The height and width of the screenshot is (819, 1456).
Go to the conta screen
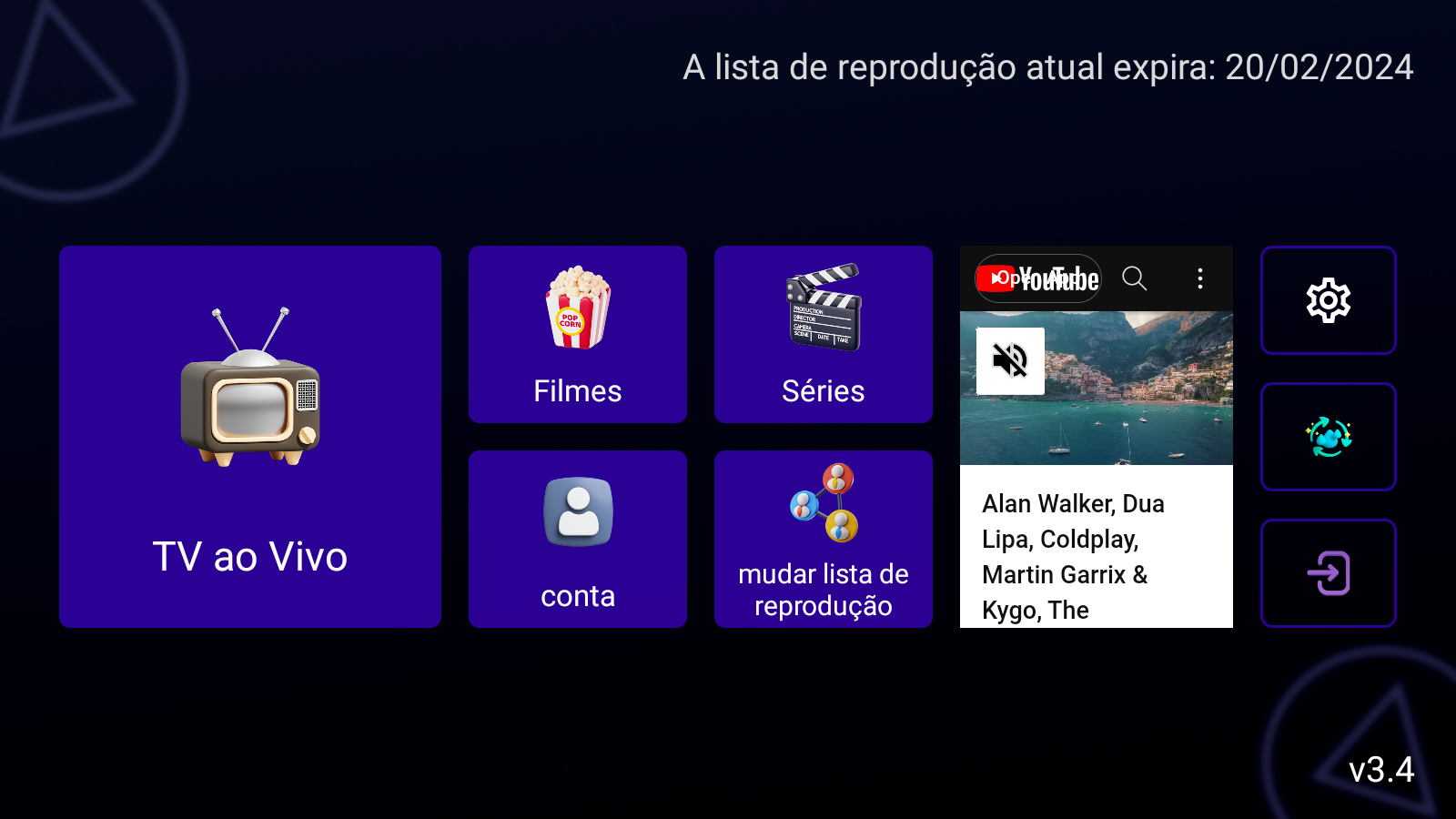[578, 539]
